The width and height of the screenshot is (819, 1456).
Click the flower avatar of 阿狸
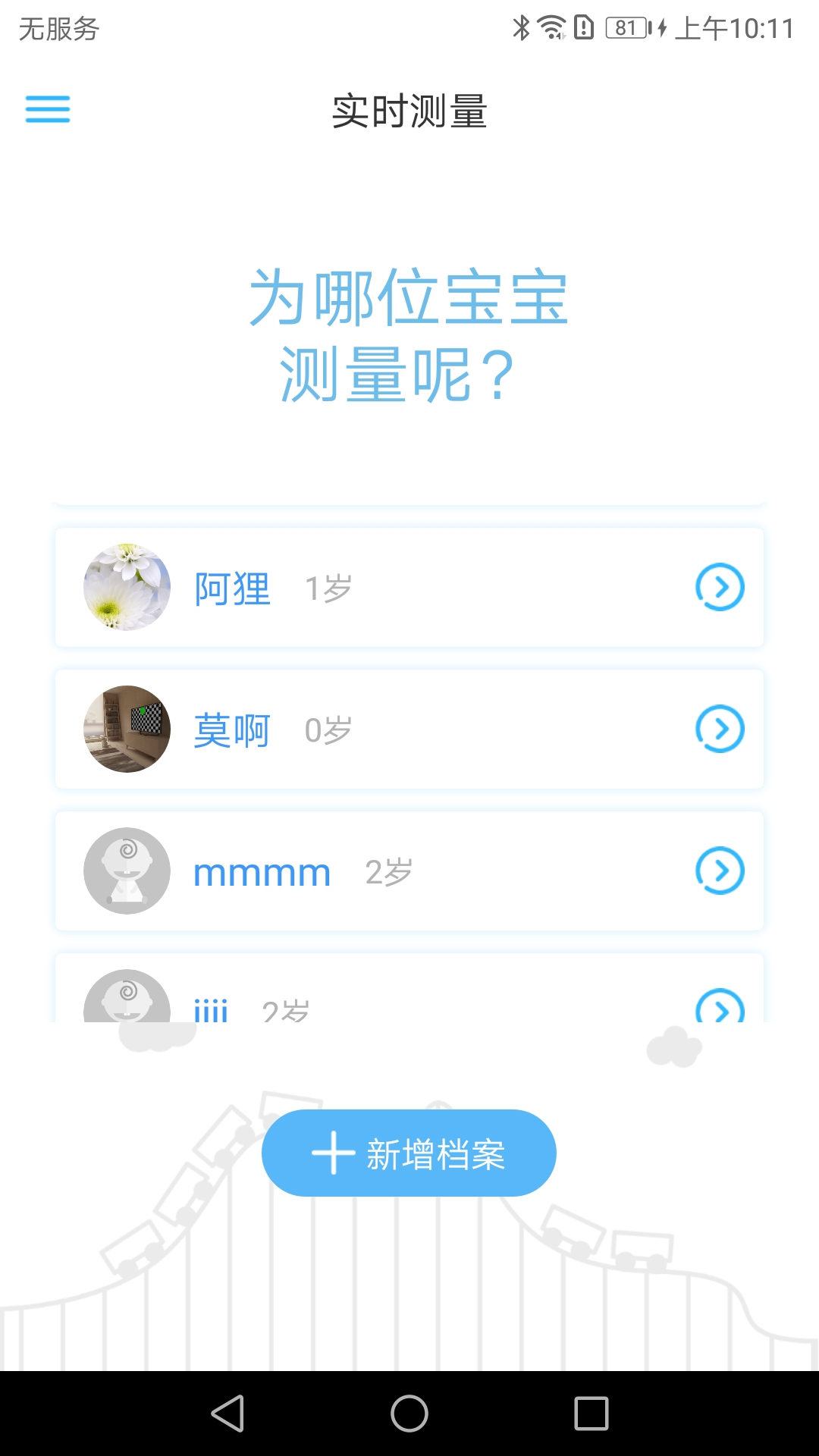click(x=126, y=586)
